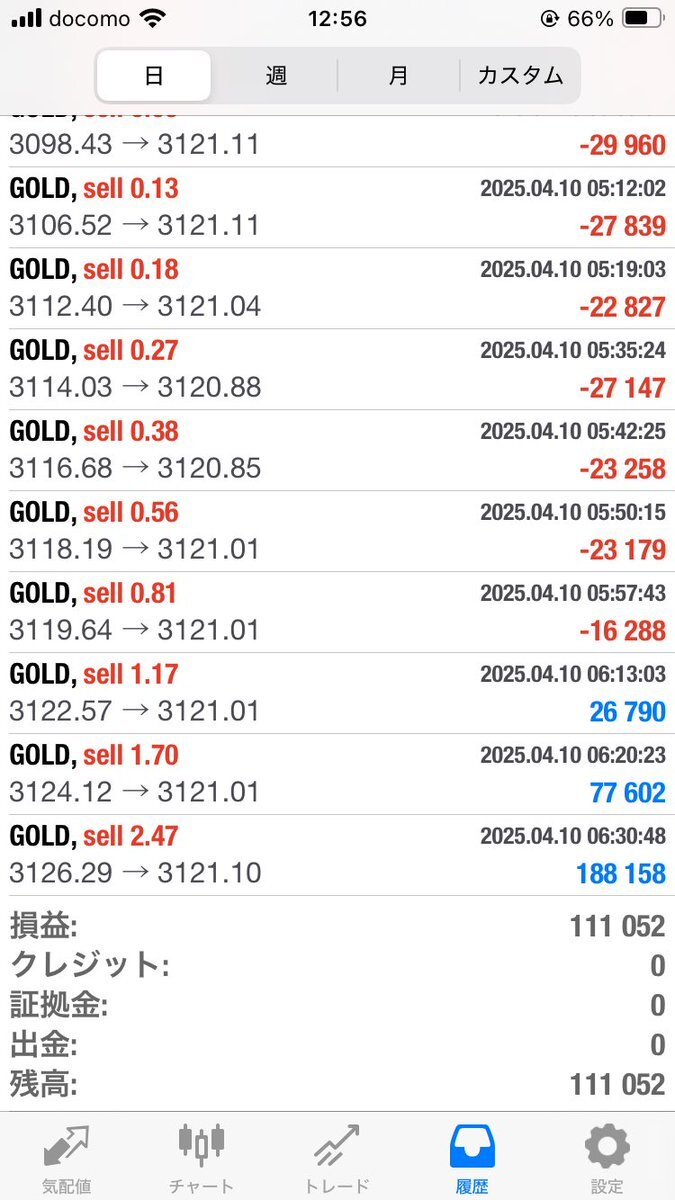Switch to the 月 period filter
The width and height of the screenshot is (675, 1200).
398,75
